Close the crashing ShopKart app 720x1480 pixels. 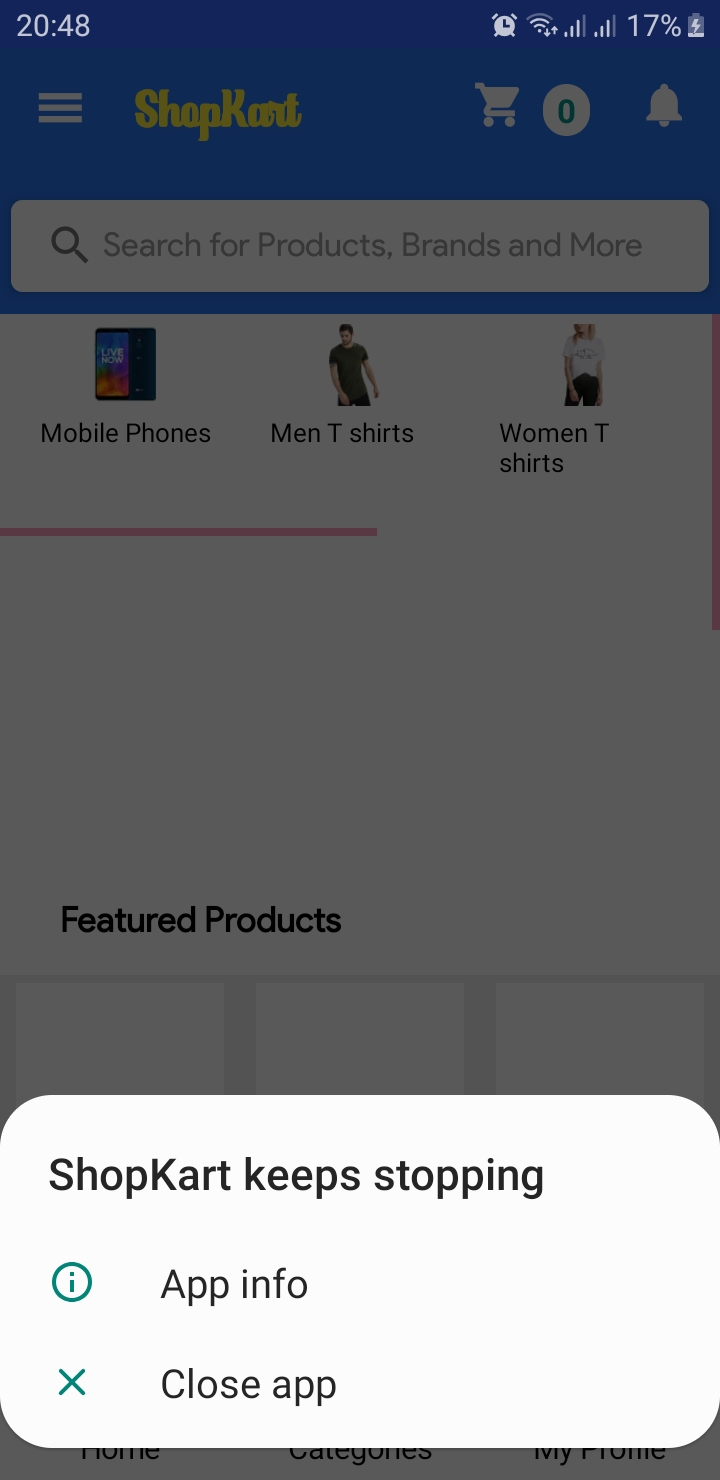pos(360,1384)
